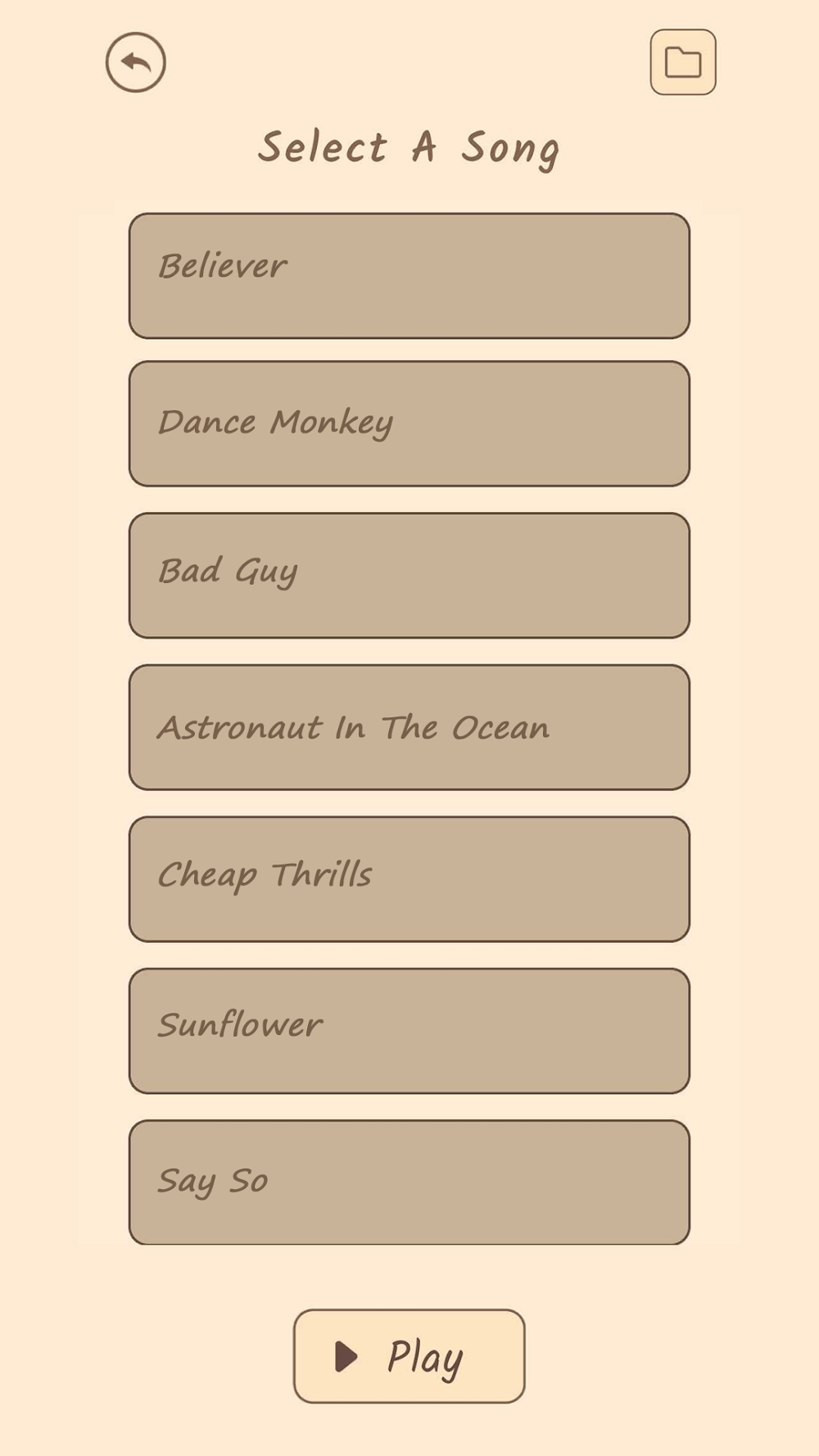Open the folder to browse files
Image resolution: width=819 pixels, height=1456 pixels.
tap(683, 62)
